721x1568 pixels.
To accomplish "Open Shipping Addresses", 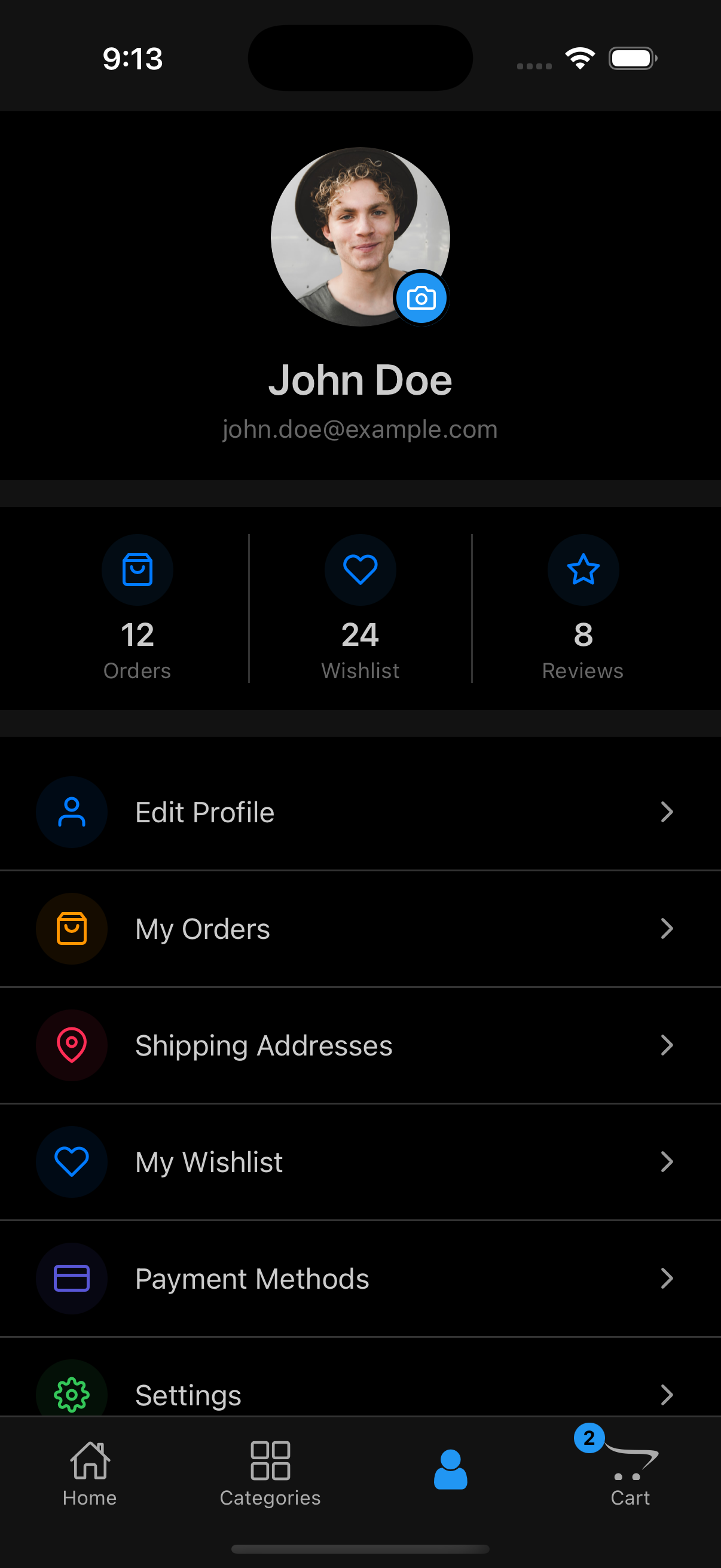I will pyautogui.click(x=360, y=1046).
